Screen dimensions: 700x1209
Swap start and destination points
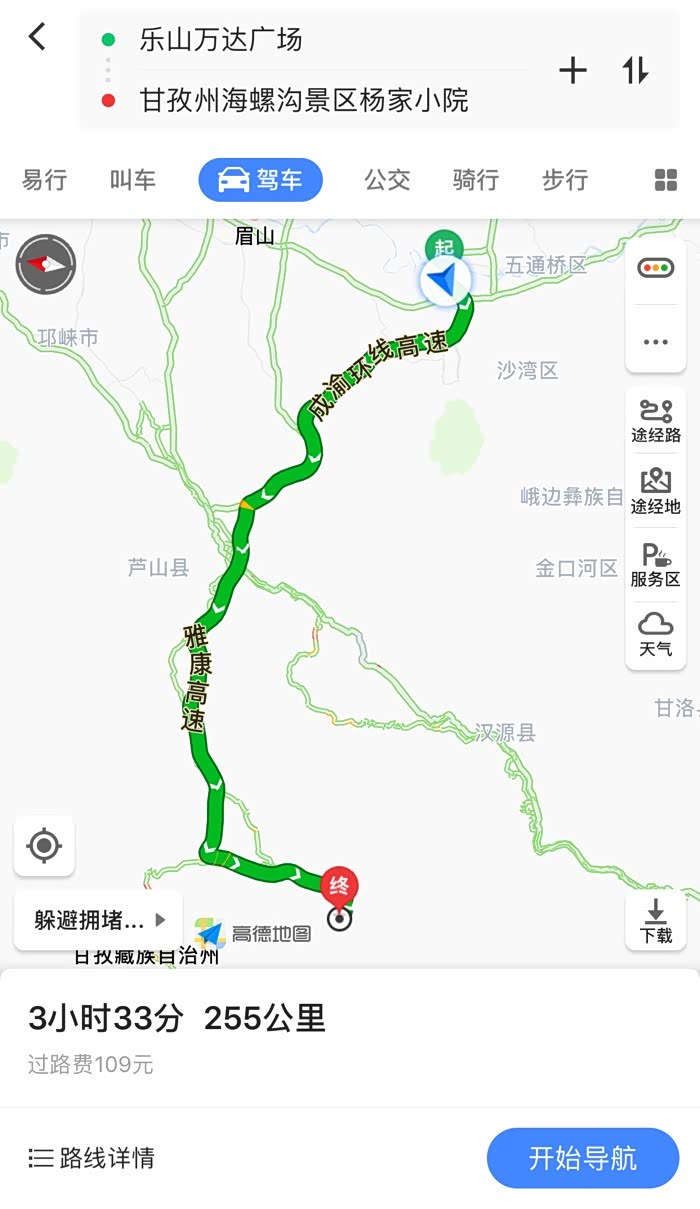coord(636,70)
